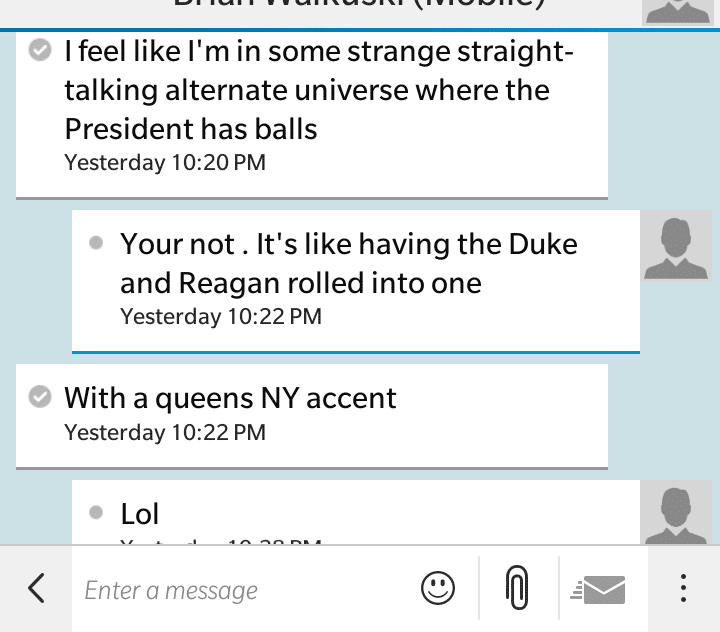Screen dimensions: 720x632
Task: Open the three-dot overflow menu
Action: coord(684,589)
